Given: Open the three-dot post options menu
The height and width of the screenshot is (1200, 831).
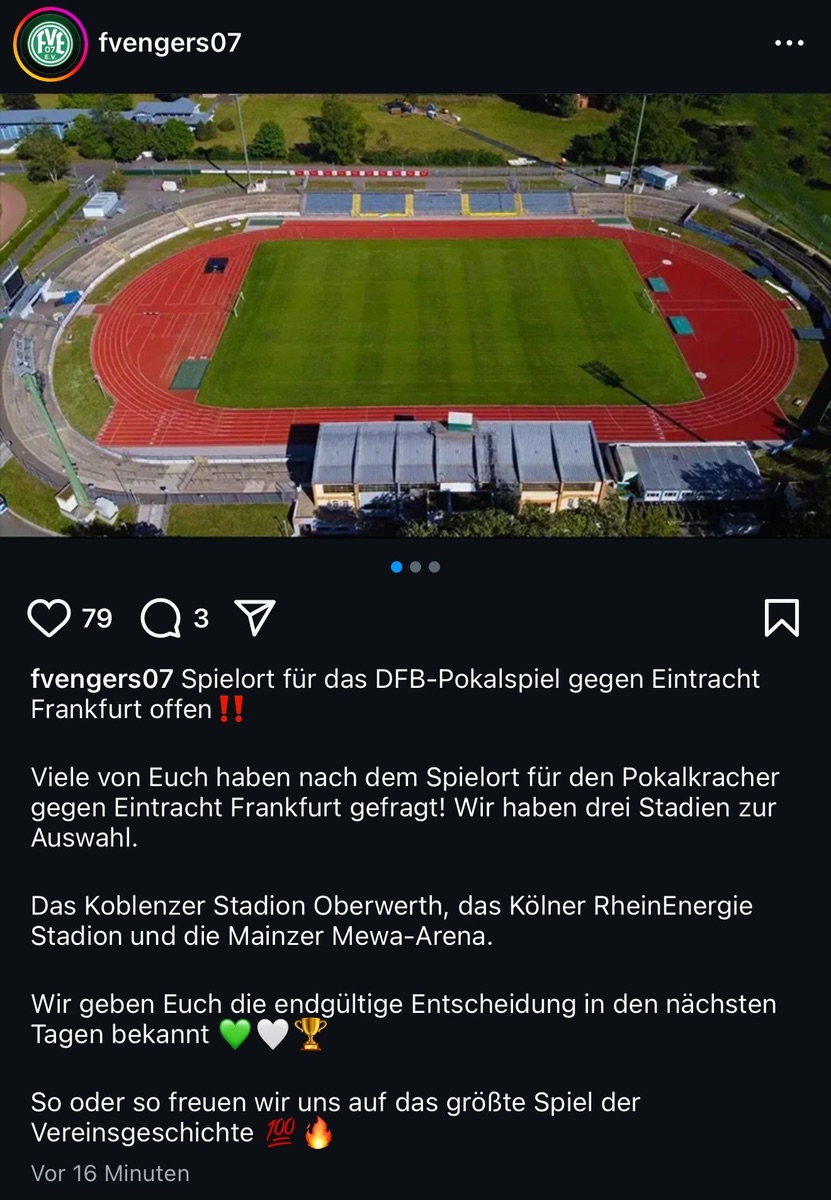Looking at the screenshot, I should (x=789, y=43).
